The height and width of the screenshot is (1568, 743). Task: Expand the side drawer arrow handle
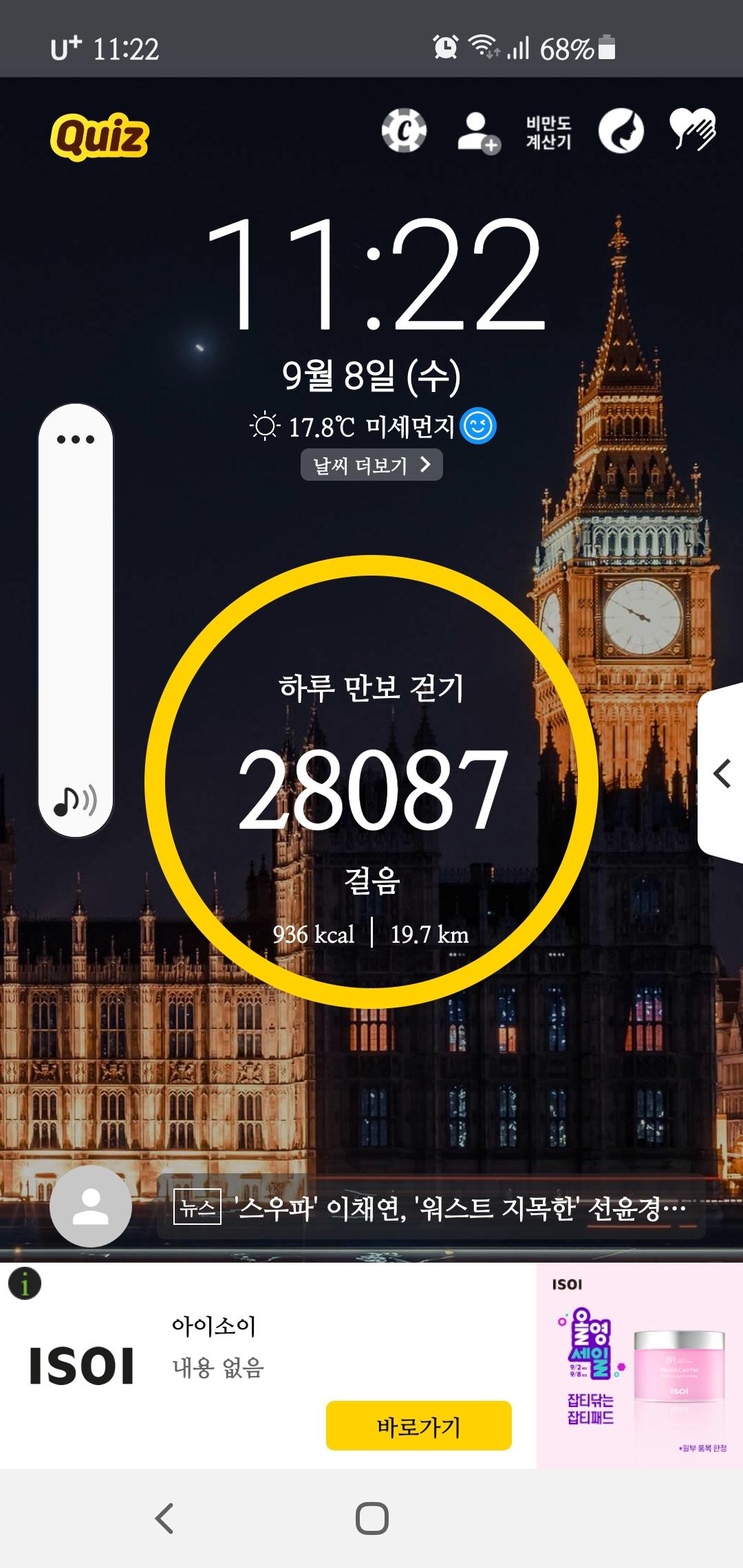721,774
